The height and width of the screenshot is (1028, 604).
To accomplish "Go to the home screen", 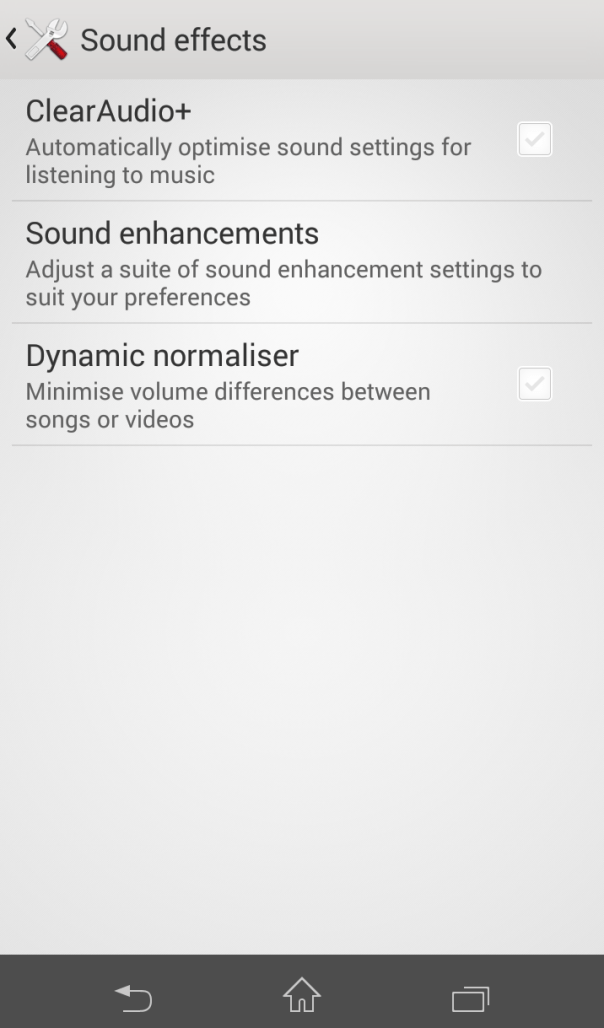I will pyautogui.click(x=302, y=996).
